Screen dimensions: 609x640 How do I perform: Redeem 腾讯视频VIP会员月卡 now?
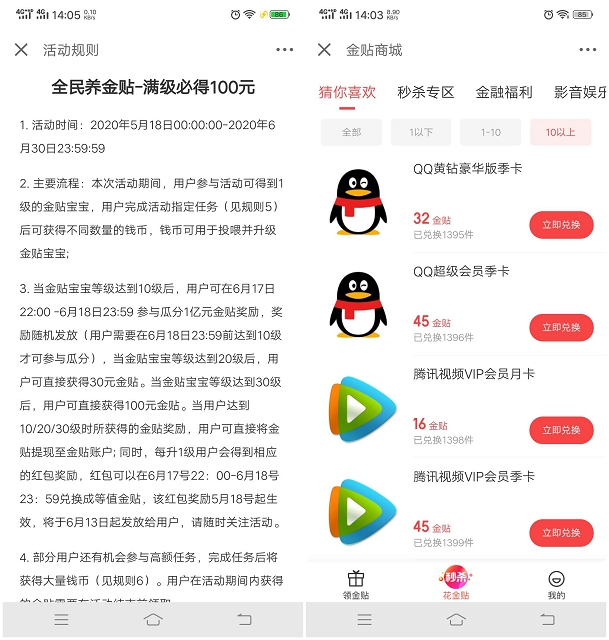point(561,430)
